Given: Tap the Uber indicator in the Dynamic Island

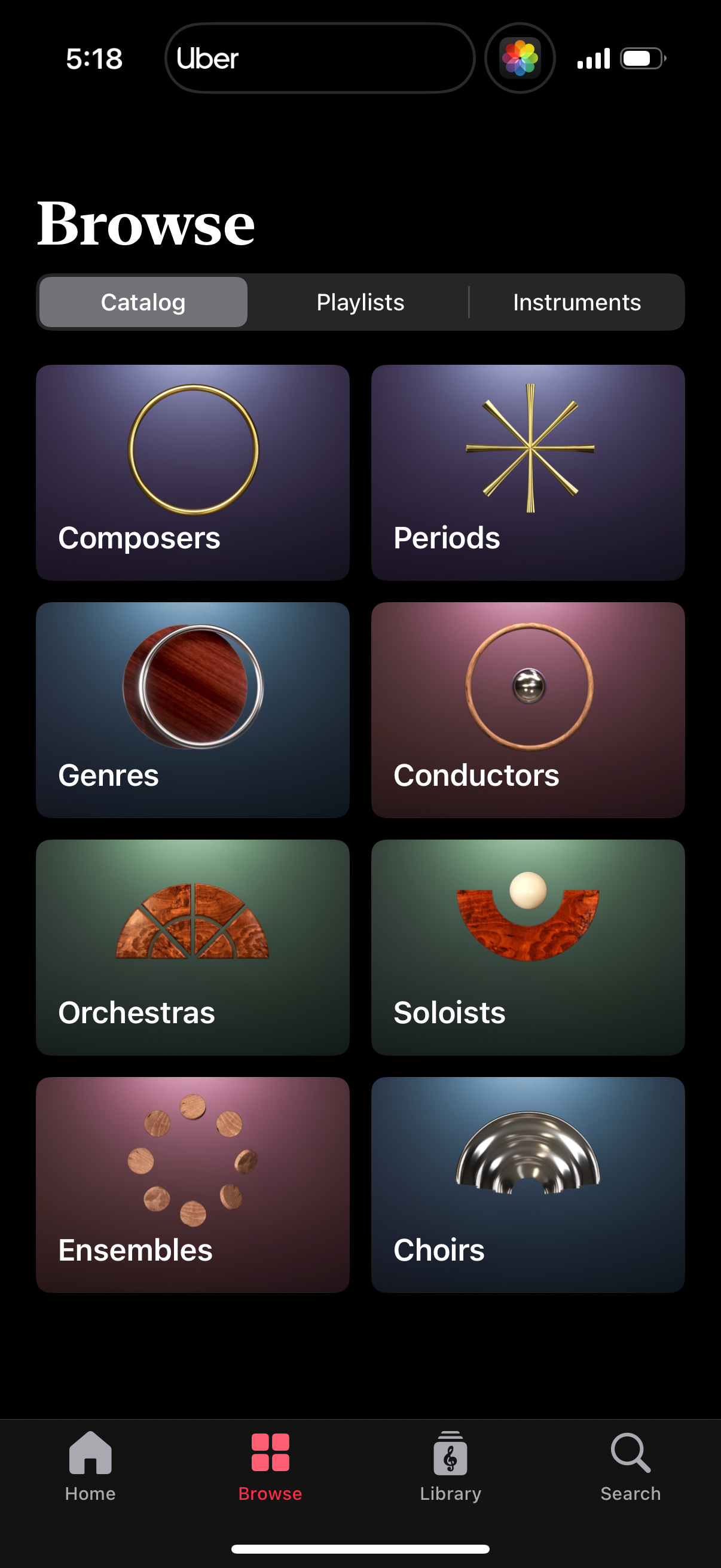Looking at the screenshot, I should click(x=320, y=59).
